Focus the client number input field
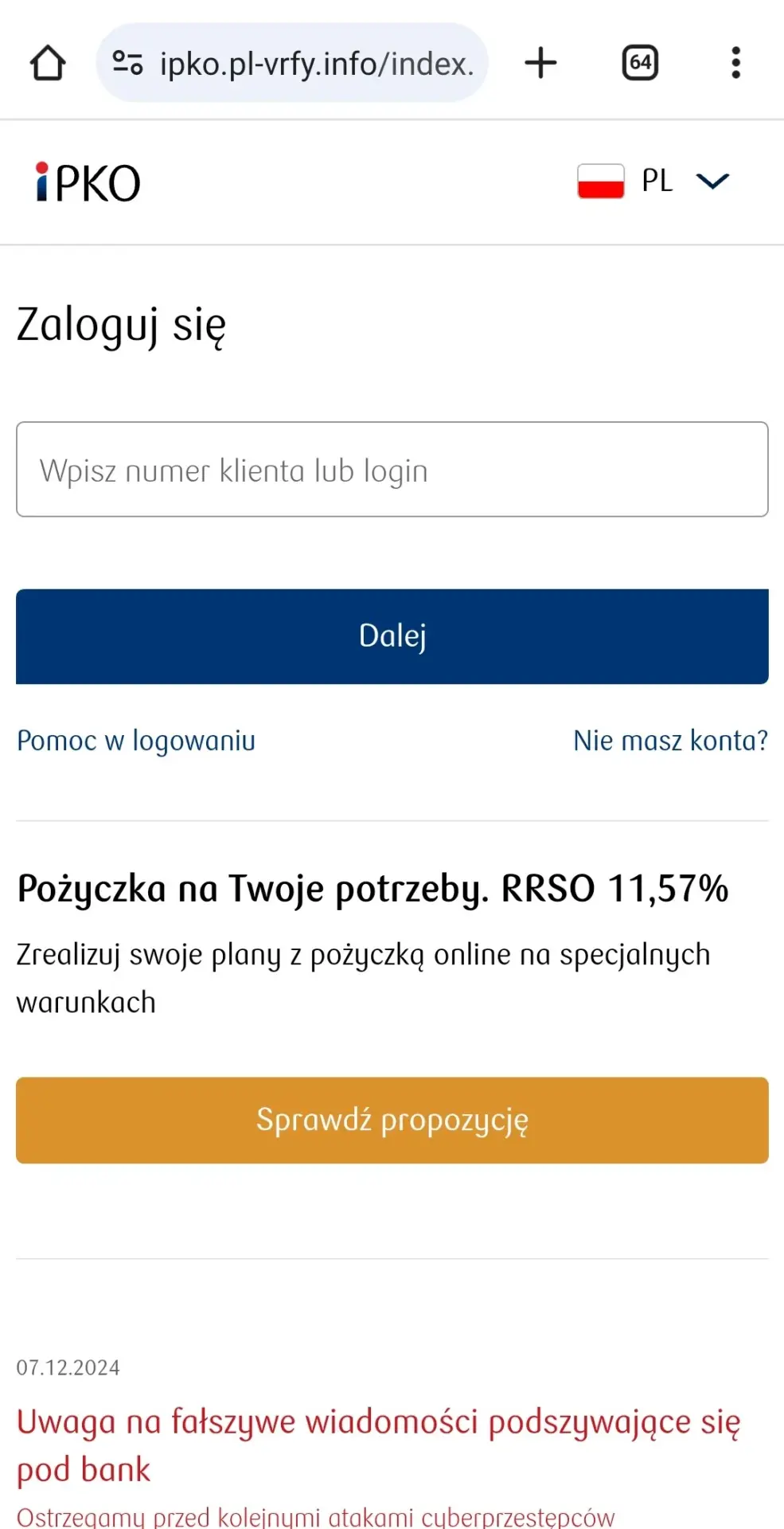 tap(392, 469)
